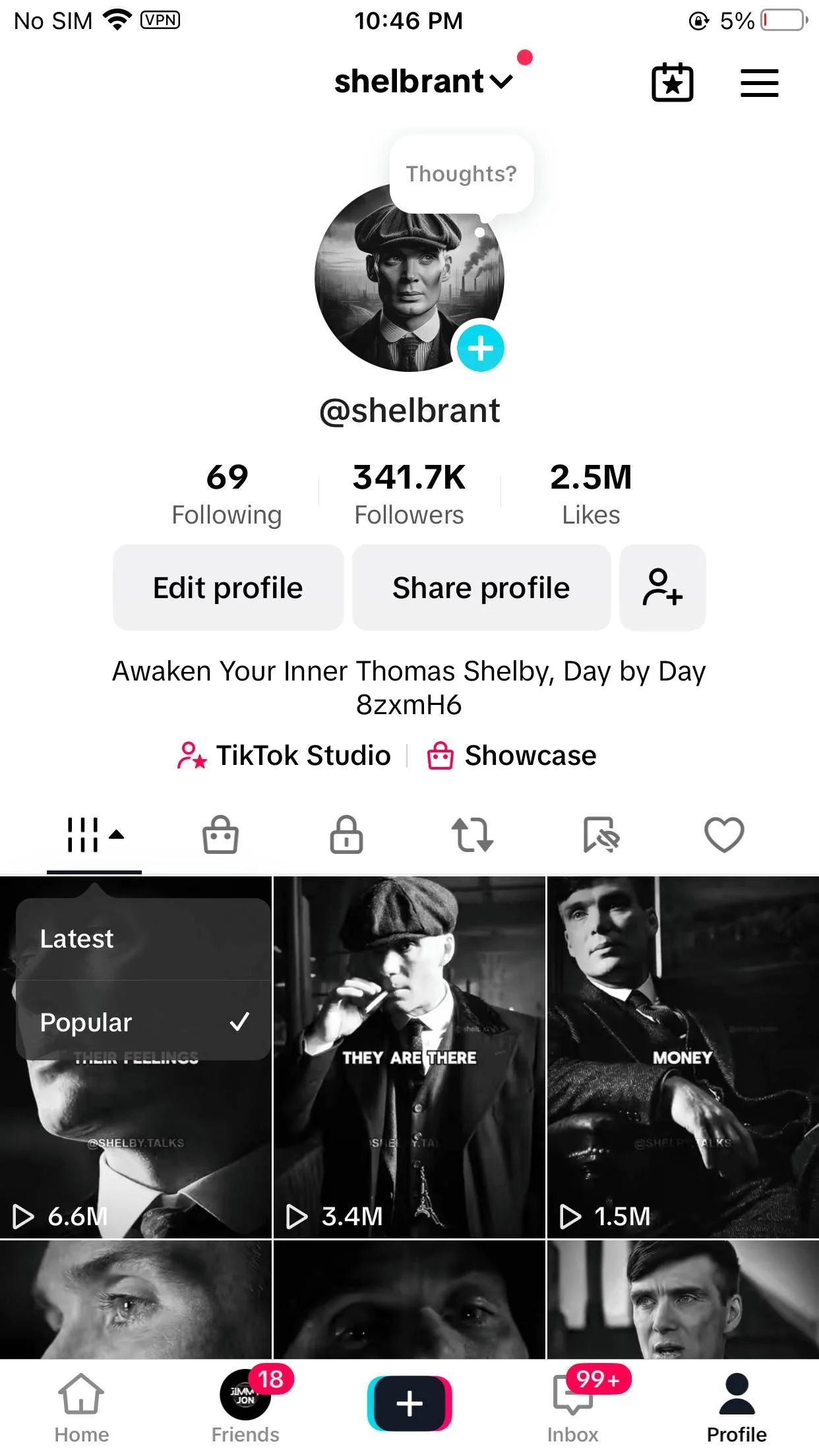
Task: Go to the Home tab
Action: (82, 1408)
